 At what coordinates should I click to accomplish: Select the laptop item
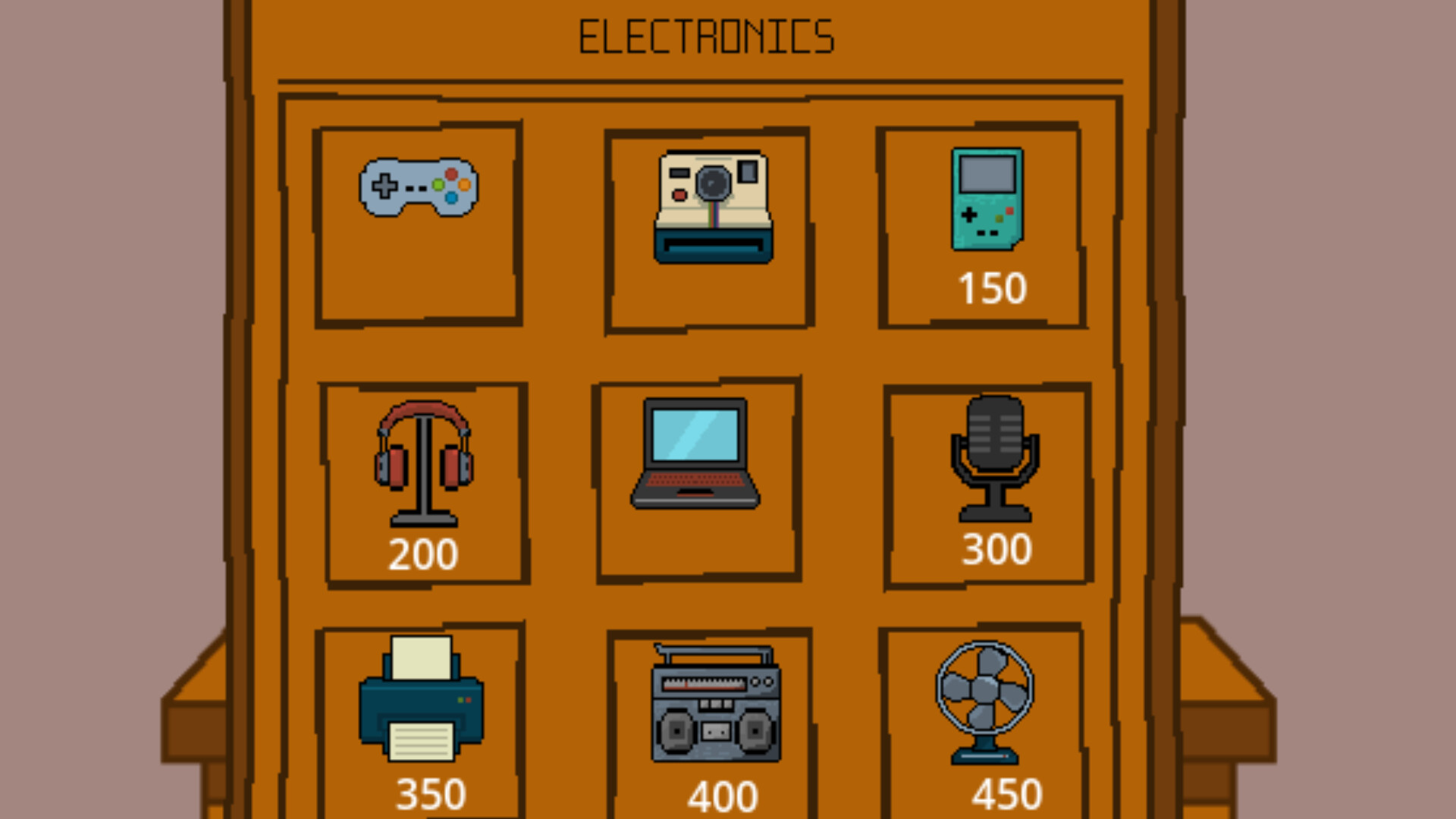[698, 480]
